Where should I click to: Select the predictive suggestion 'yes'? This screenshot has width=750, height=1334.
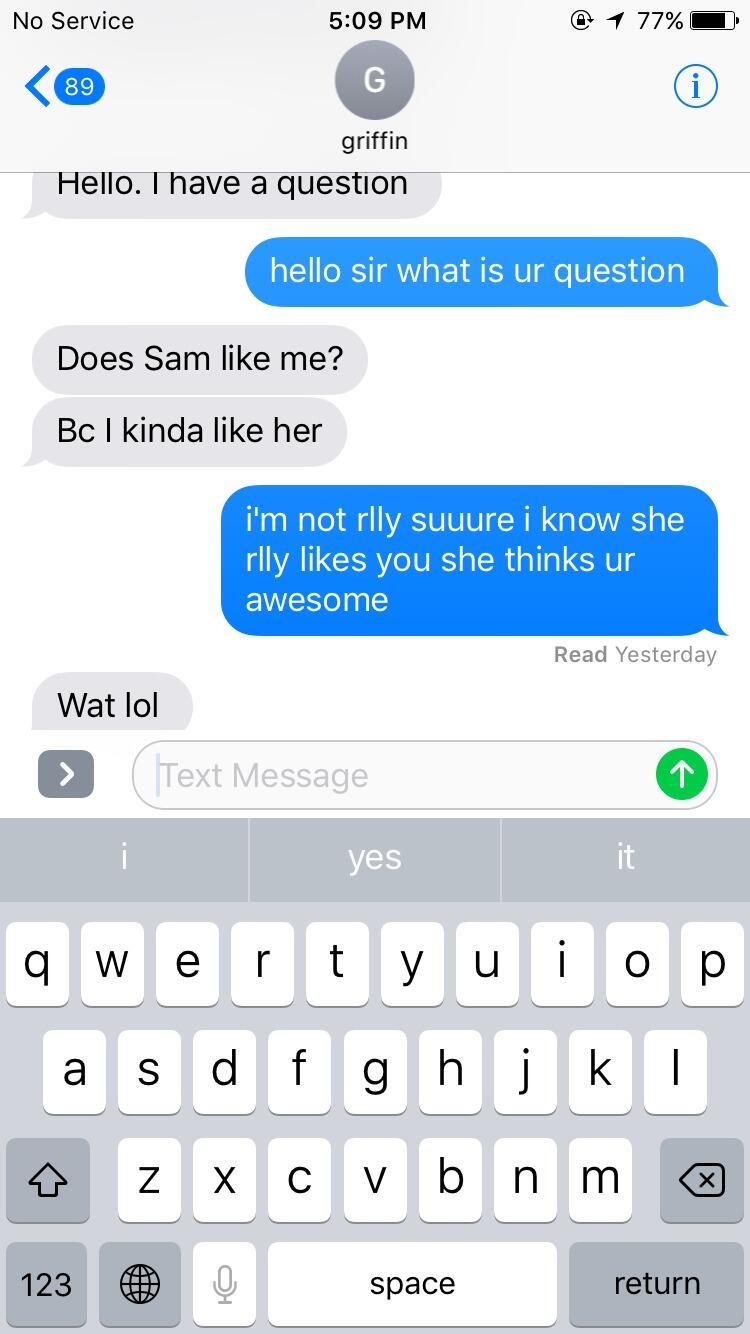[x=374, y=858]
